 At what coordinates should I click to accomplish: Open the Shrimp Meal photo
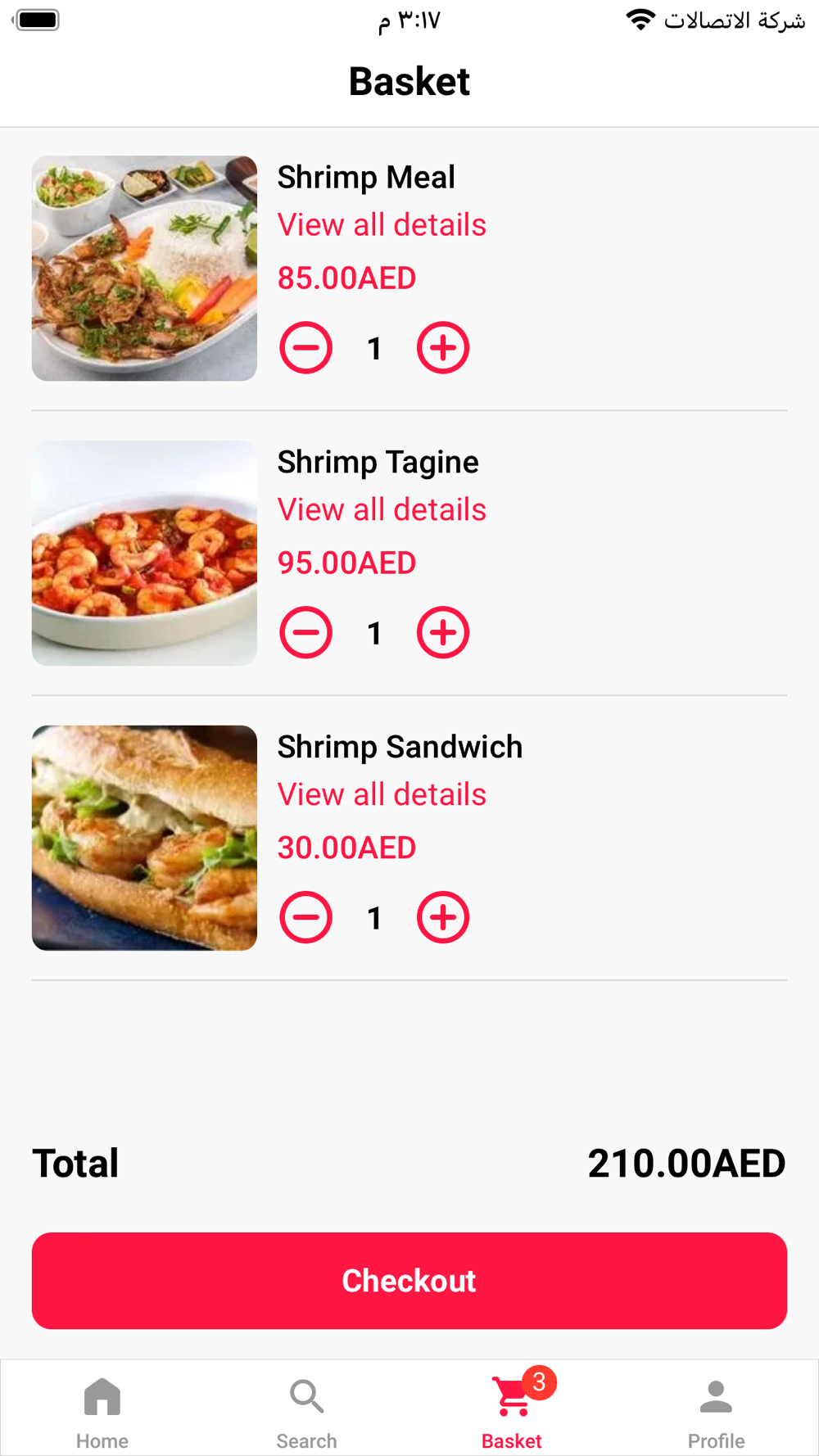click(x=144, y=269)
